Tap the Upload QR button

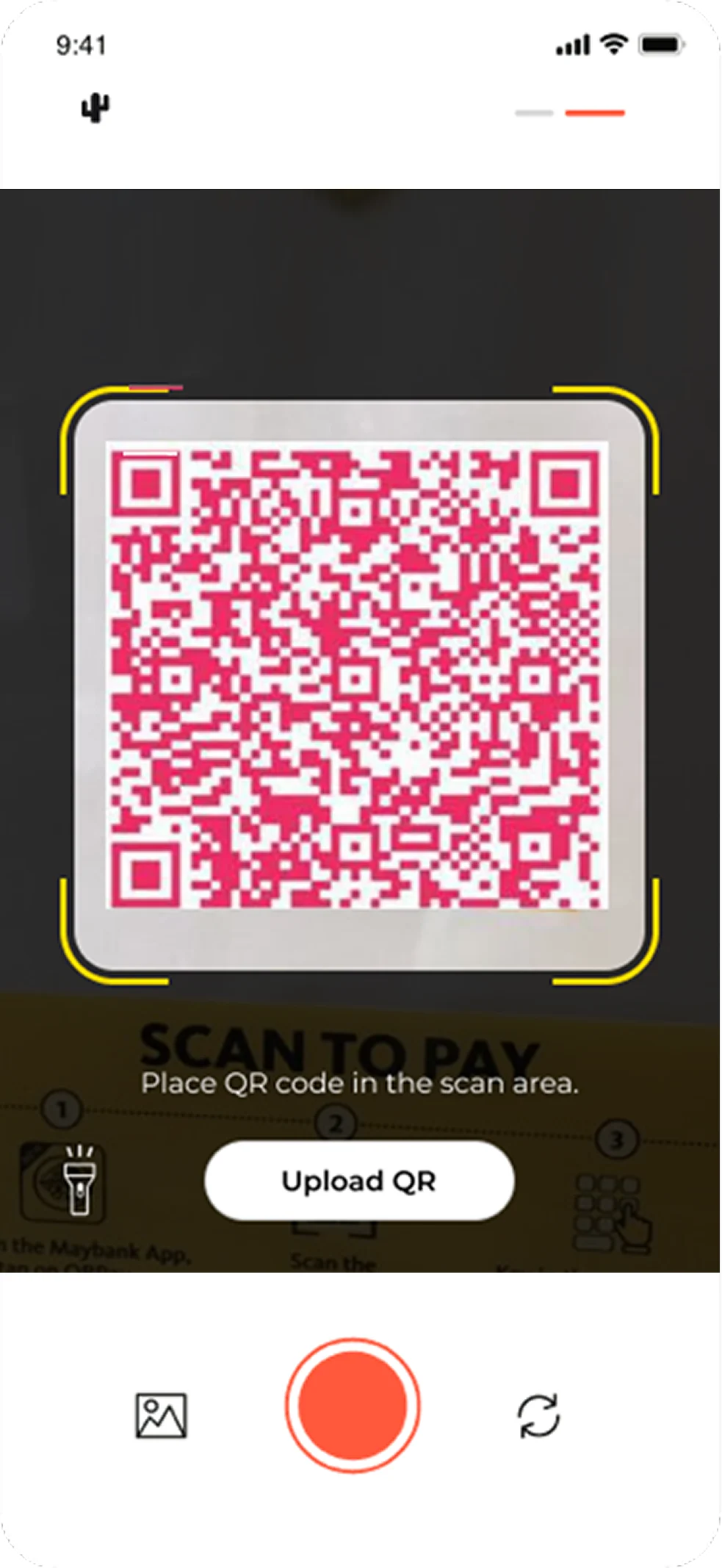[x=359, y=1181]
